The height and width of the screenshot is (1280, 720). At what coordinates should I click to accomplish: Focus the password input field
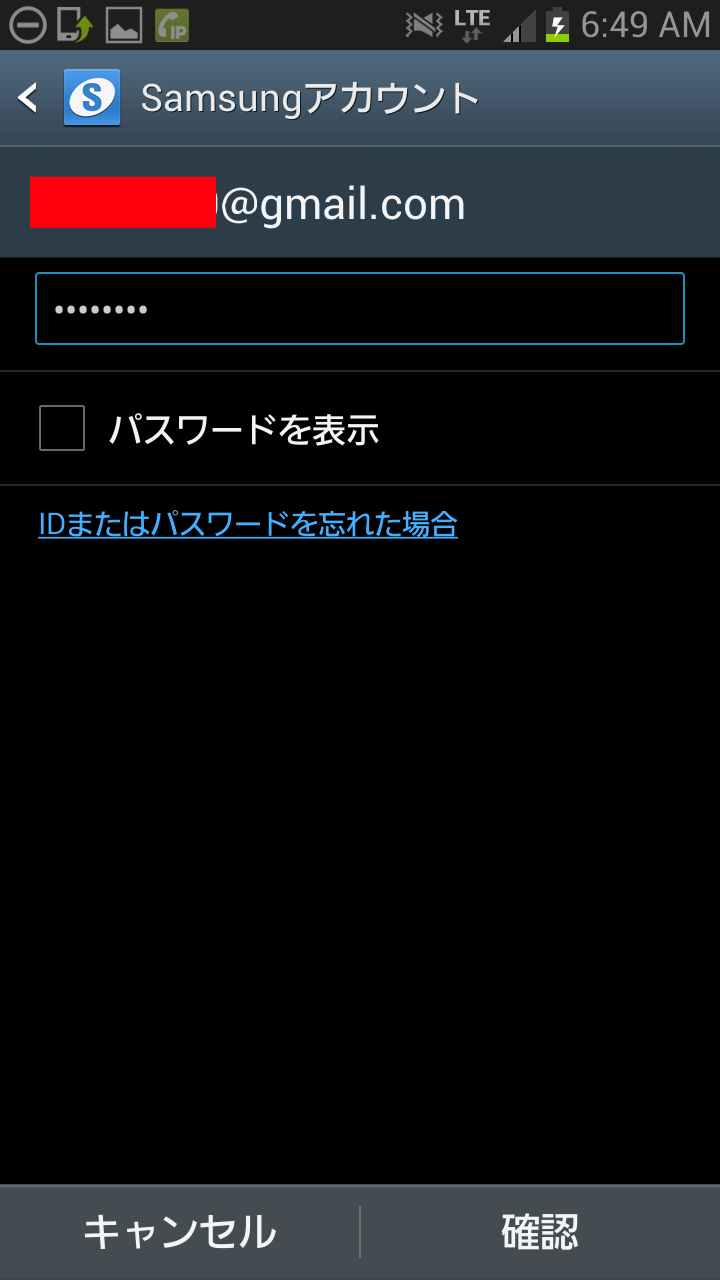coord(360,308)
